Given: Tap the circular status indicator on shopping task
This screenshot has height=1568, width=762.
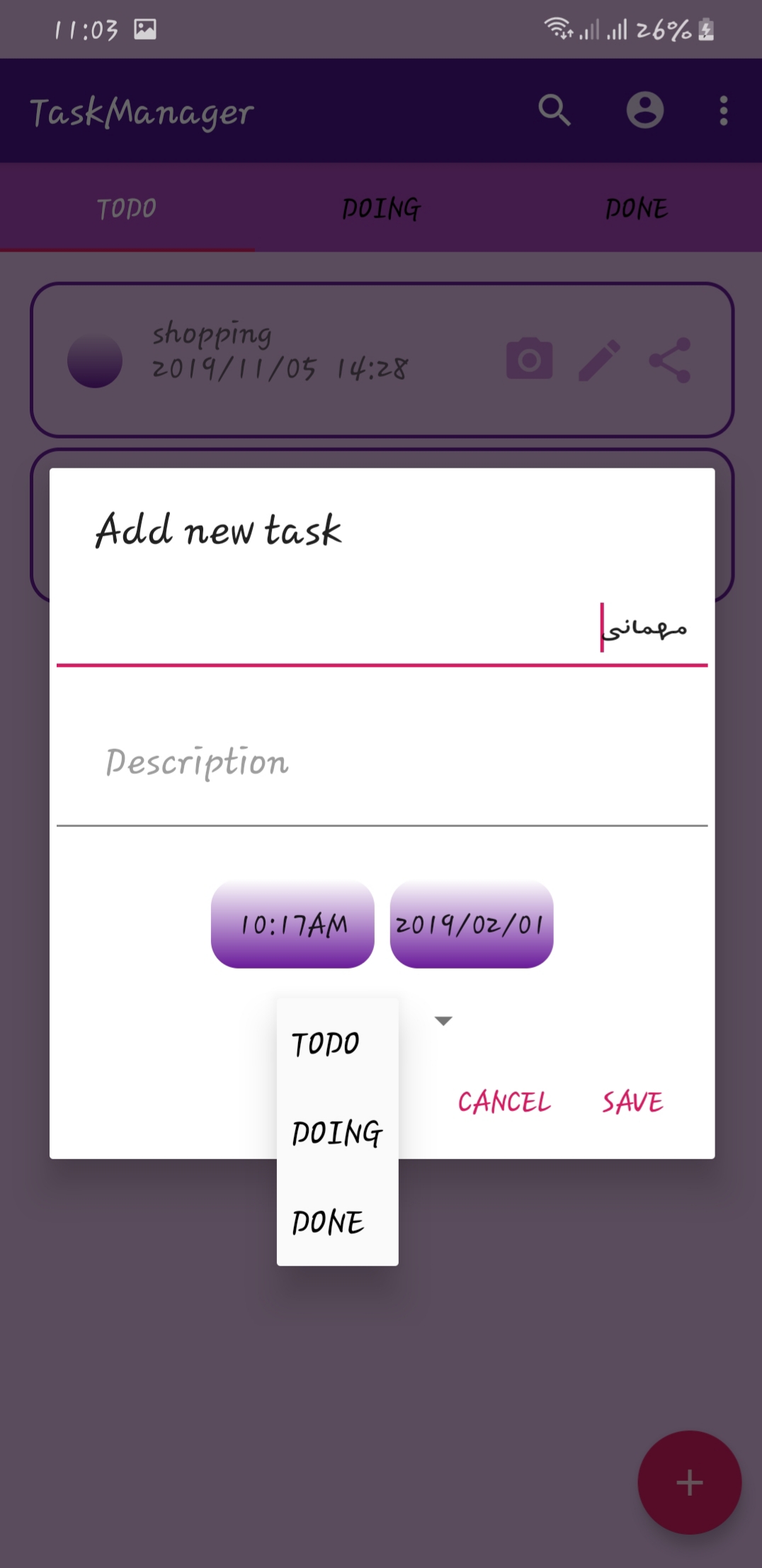Looking at the screenshot, I should click(94, 361).
